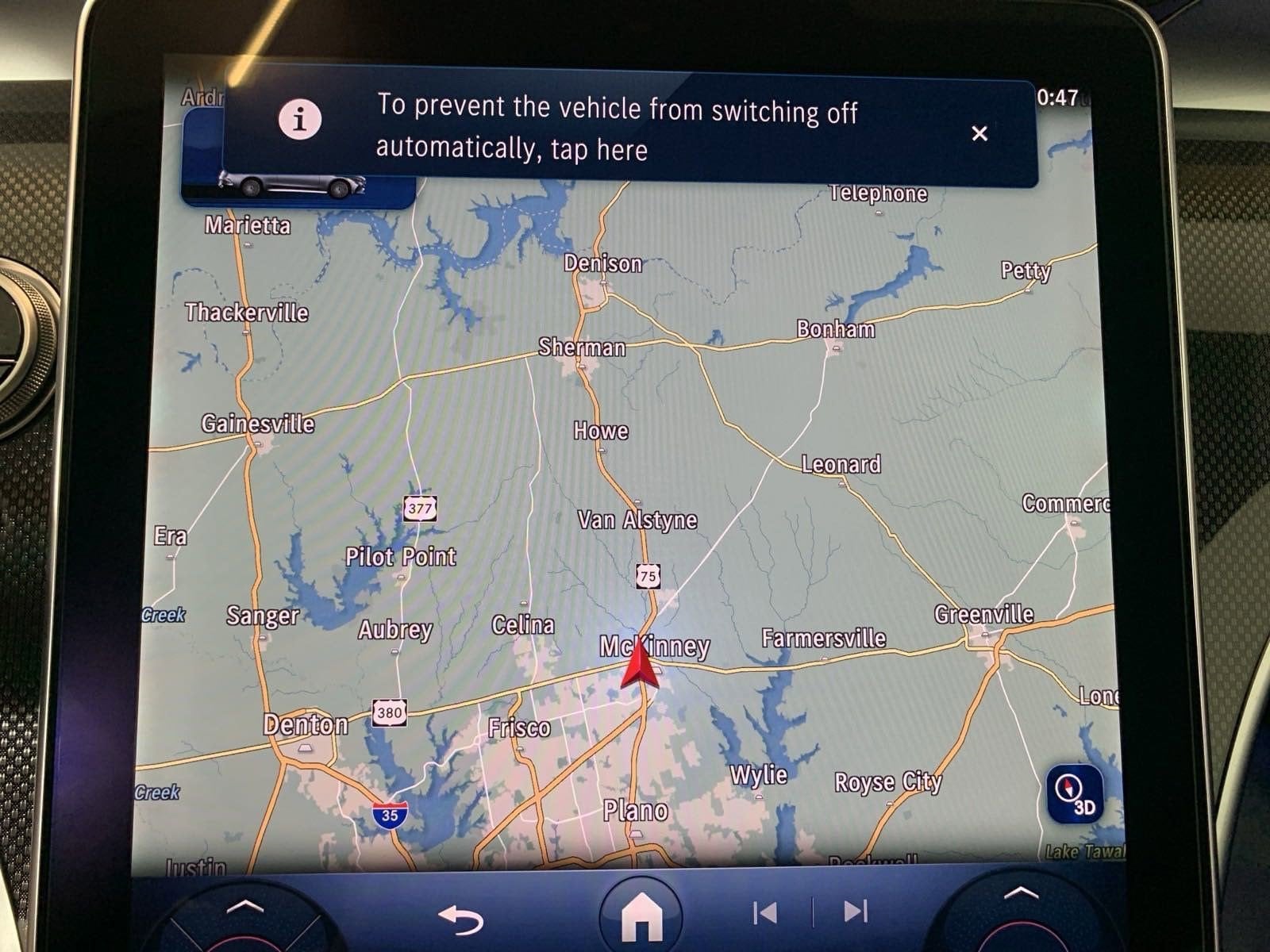Skip to the previous track
Image resolution: width=1270 pixels, height=952 pixels.
tap(764, 913)
